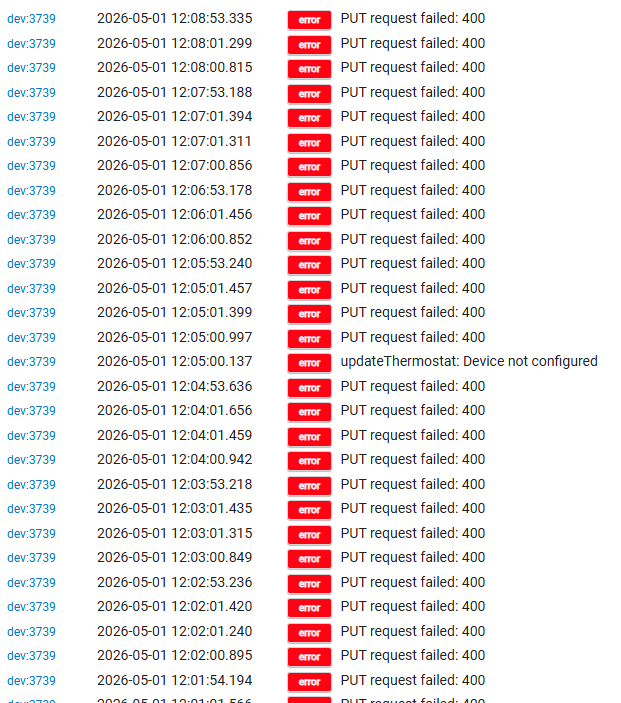The height and width of the screenshot is (703, 621).
Task: Open dev:3739 link at 12:05:01.399
Action: [x=31, y=313]
